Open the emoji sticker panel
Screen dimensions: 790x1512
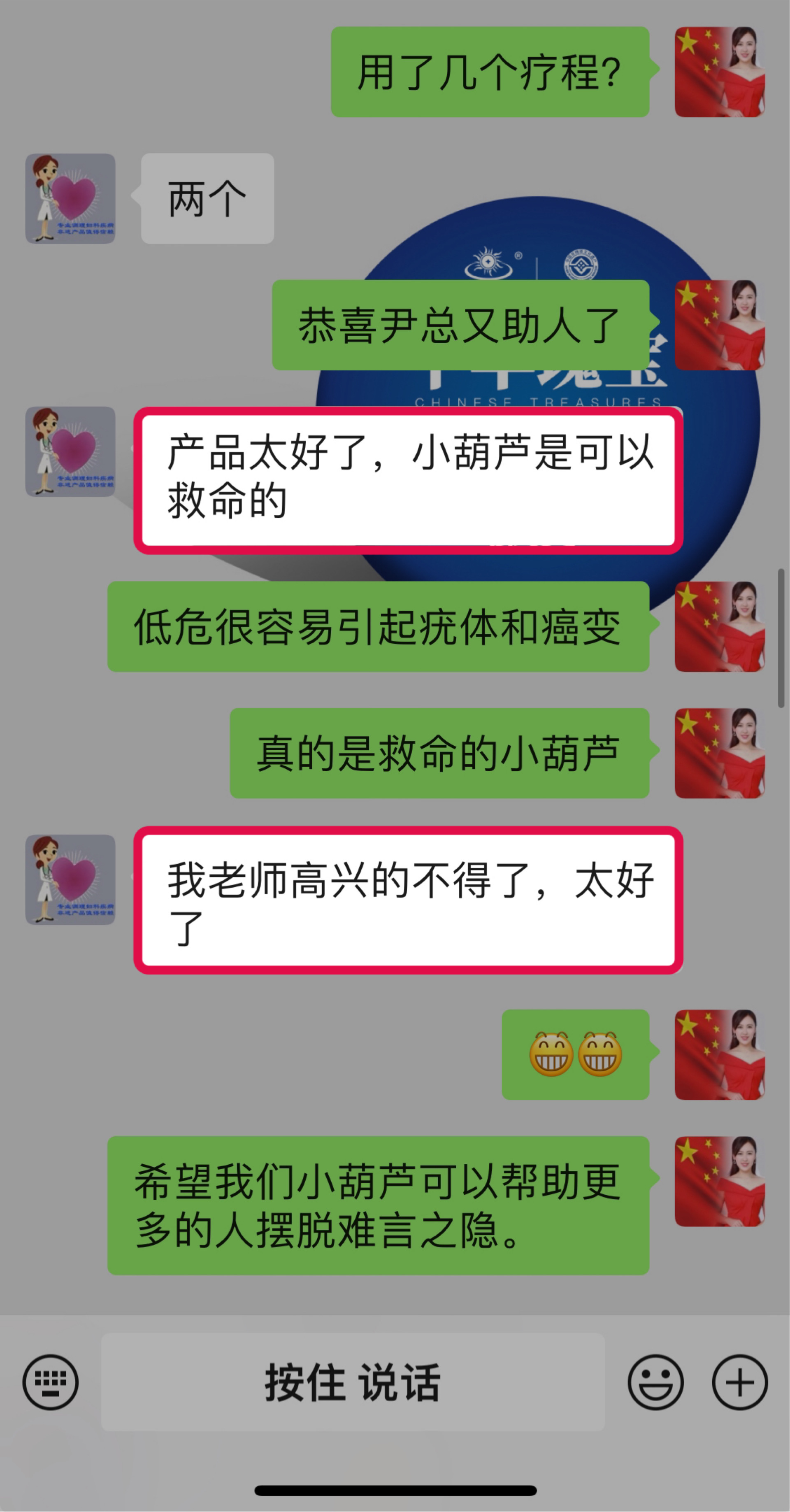[x=655, y=1382]
